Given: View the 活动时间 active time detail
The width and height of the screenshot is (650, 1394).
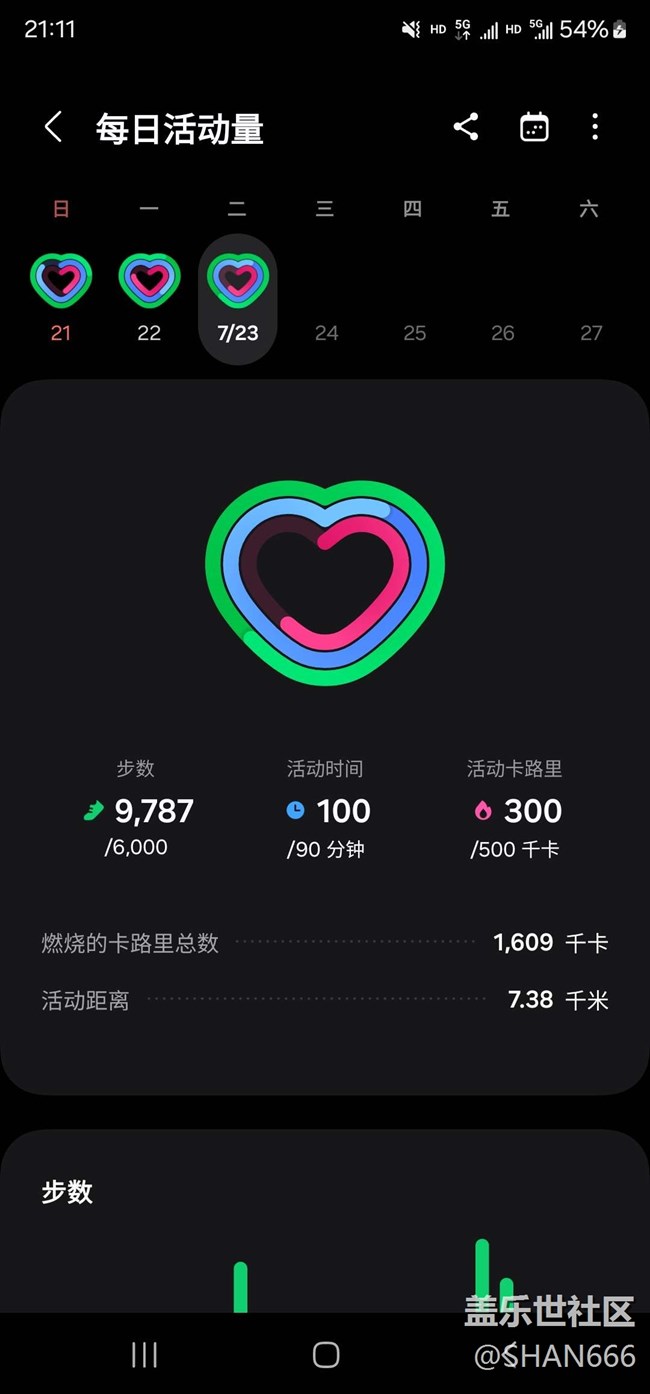Looking at the screenshot, I should coord(326,808).
